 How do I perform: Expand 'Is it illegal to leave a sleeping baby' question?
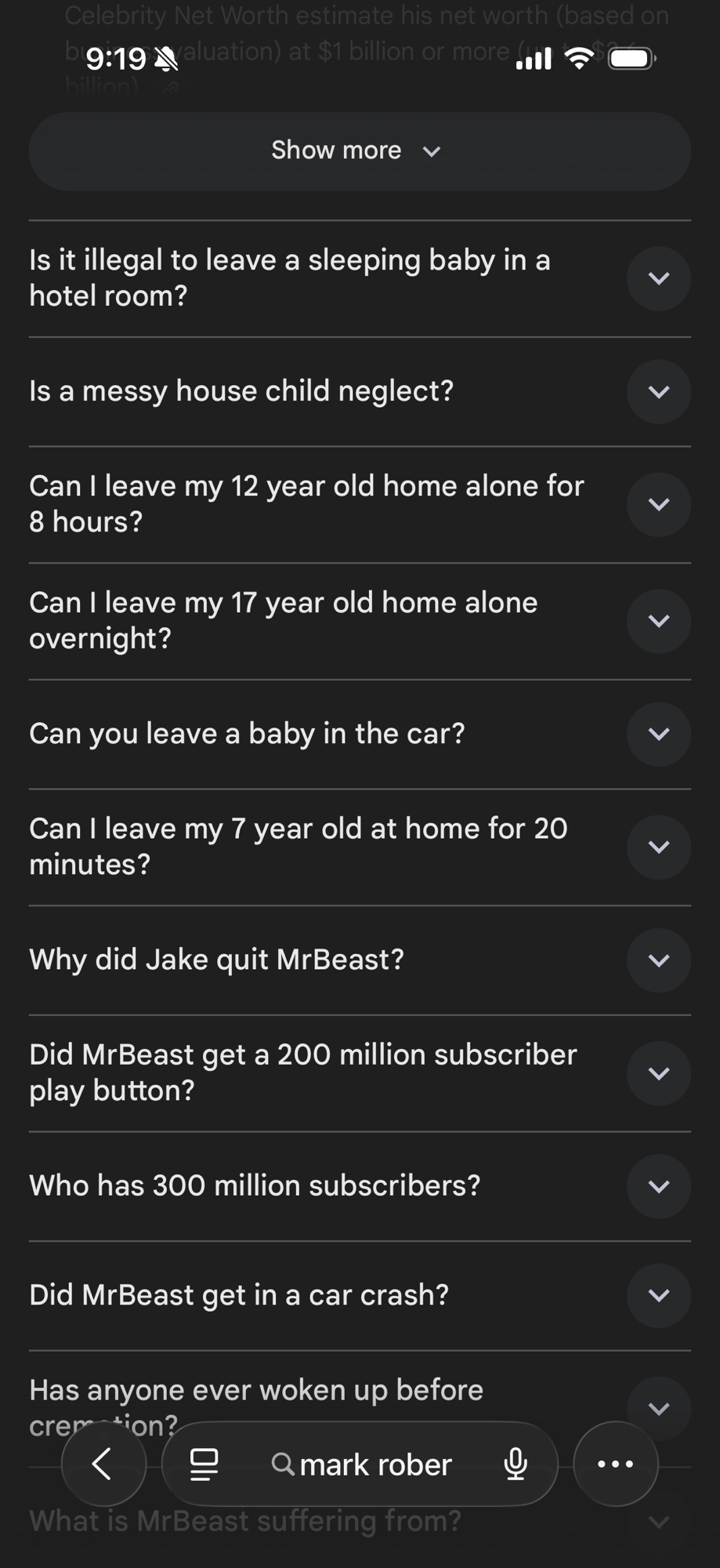point(658,278)
